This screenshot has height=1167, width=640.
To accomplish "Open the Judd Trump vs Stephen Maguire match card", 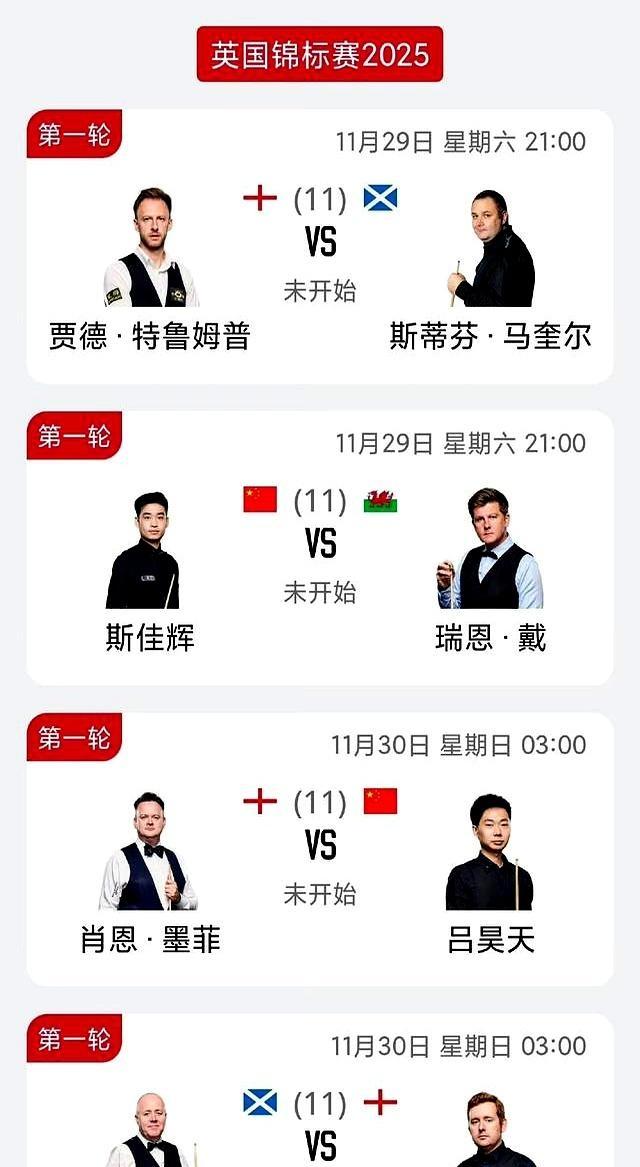I will pyautogui.click(x=320, y=246).
